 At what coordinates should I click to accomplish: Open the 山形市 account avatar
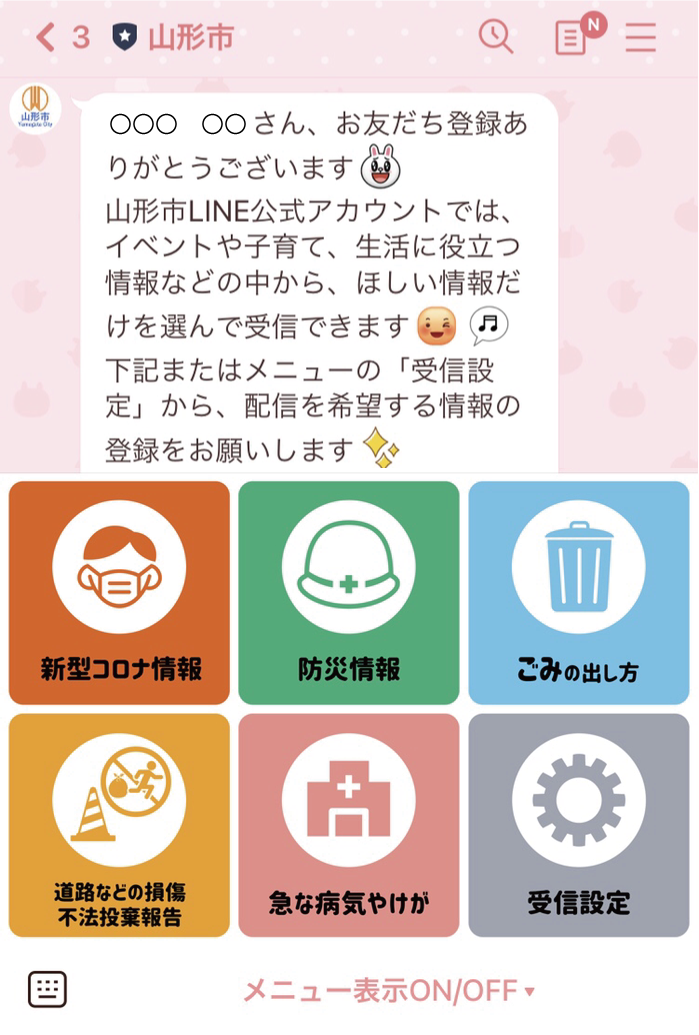(36, 109)
